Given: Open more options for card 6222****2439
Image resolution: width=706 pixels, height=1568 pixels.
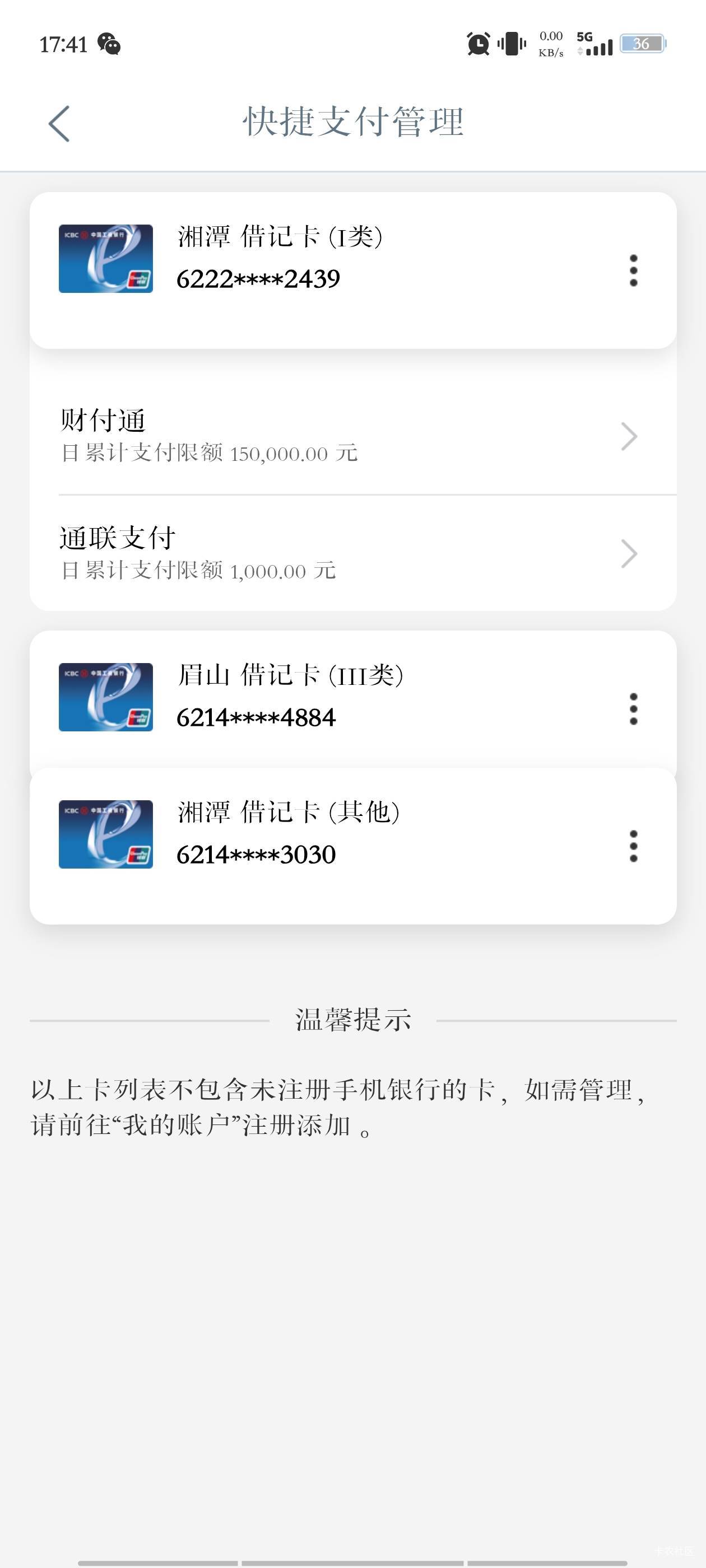Looking at the screenshot, I should point(633,270).
